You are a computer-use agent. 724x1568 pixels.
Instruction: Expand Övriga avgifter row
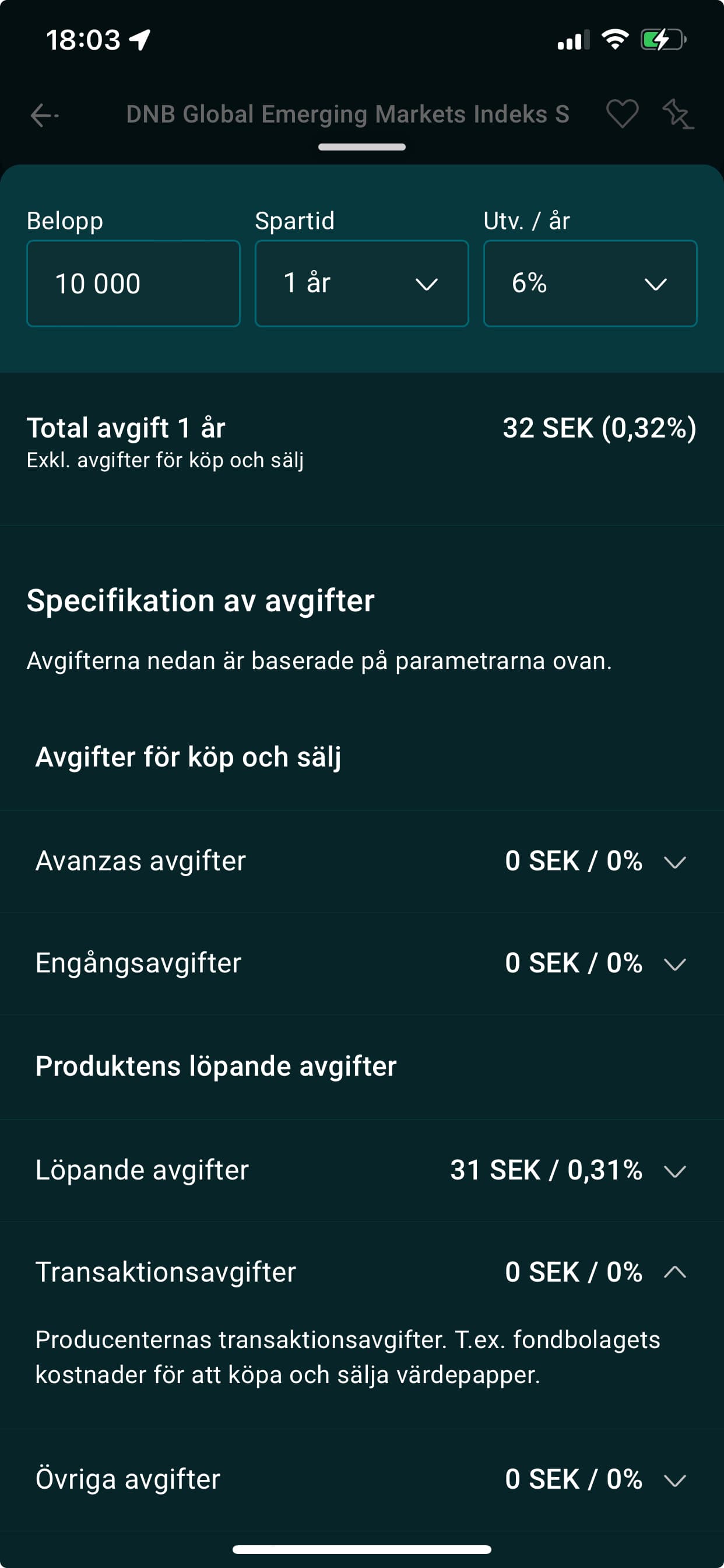pyautogui.click(x=674, y=1480)
